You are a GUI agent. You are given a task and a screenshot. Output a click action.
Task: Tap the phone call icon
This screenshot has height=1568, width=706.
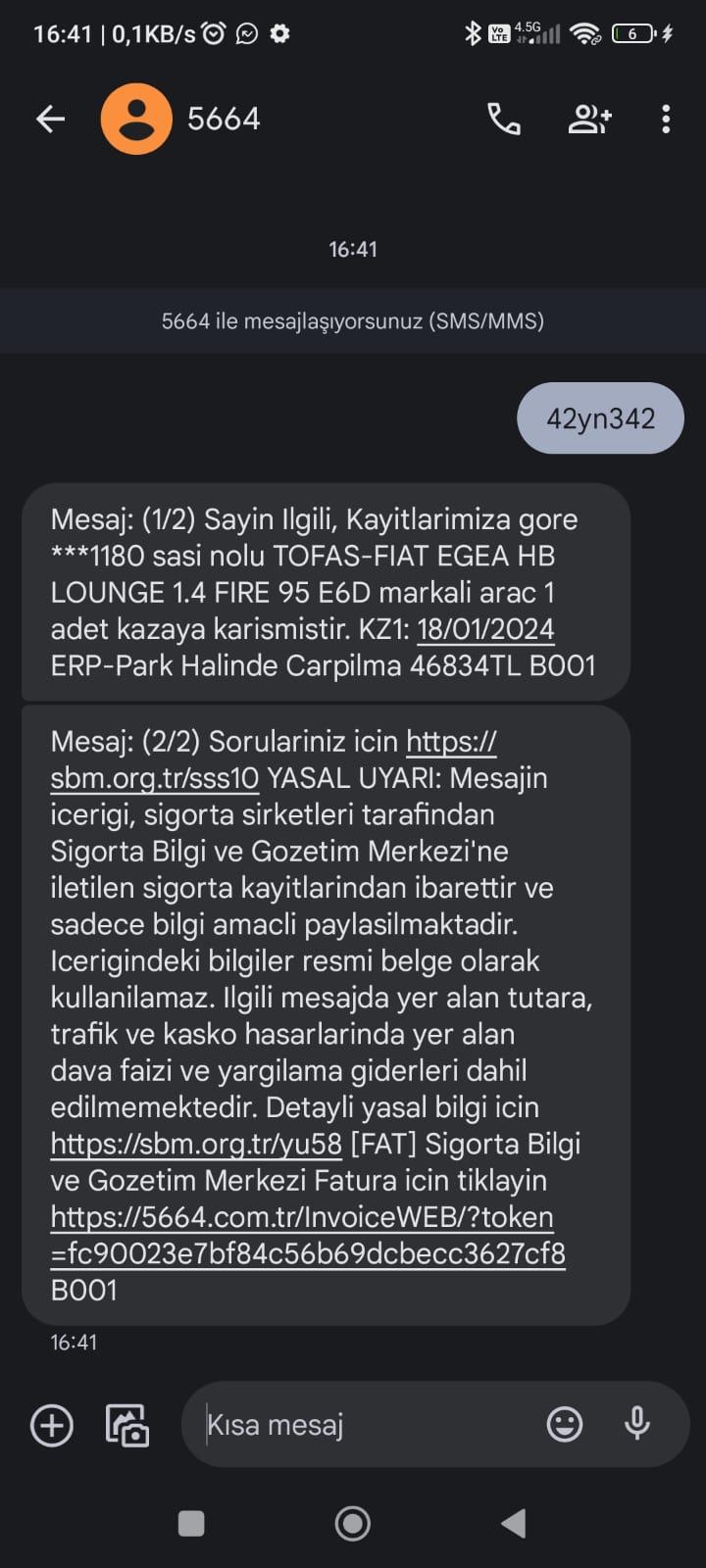(x=503, y=119)
